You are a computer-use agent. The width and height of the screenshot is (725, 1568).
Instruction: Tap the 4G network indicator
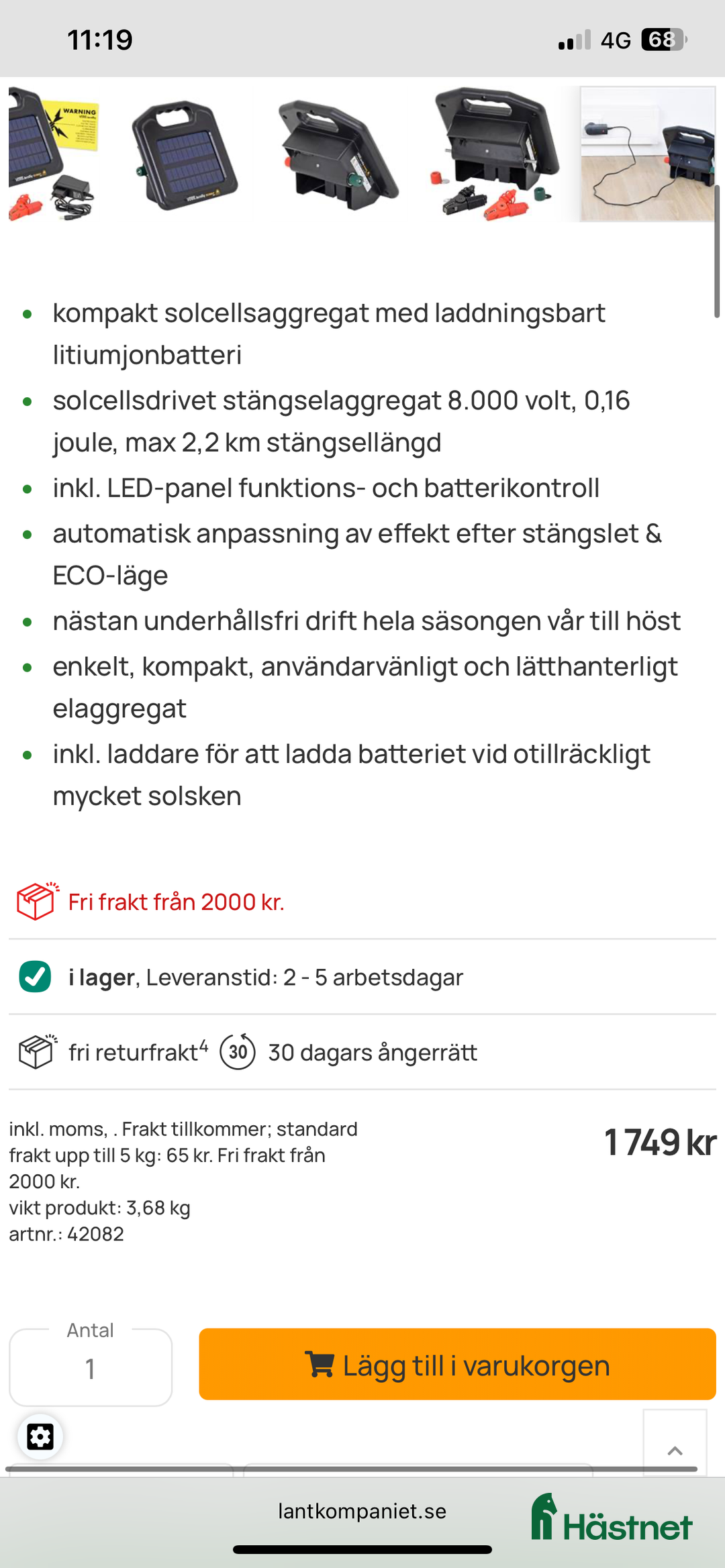(615, 42)
